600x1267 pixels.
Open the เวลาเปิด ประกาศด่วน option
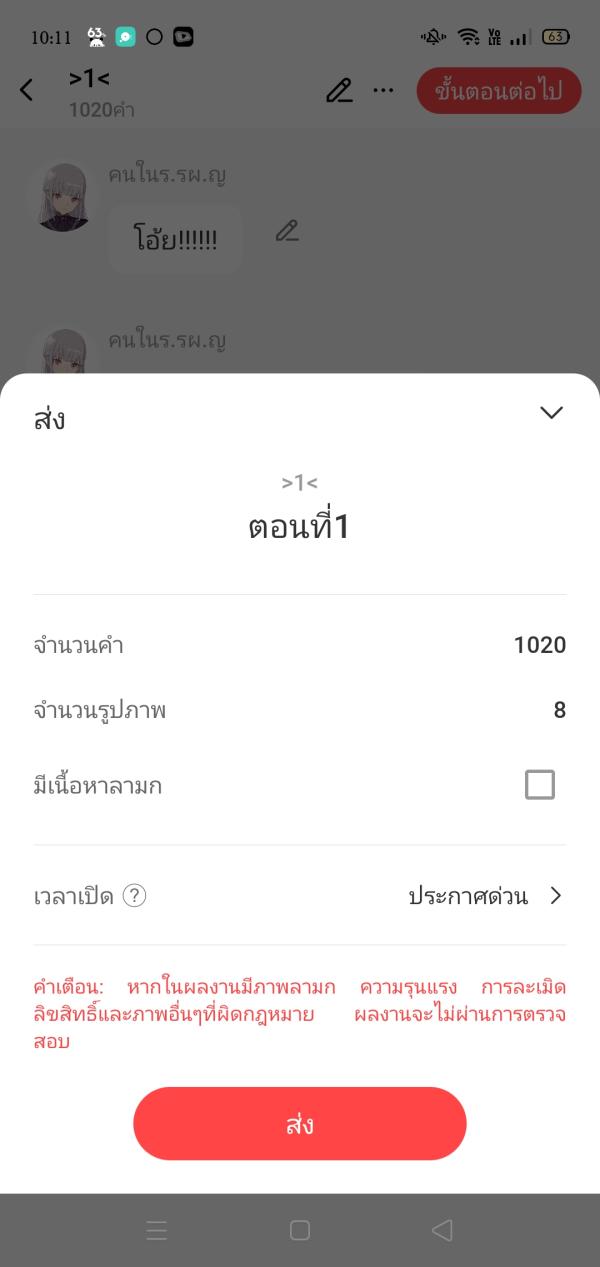pyautogui.click(x=485, y=896)
